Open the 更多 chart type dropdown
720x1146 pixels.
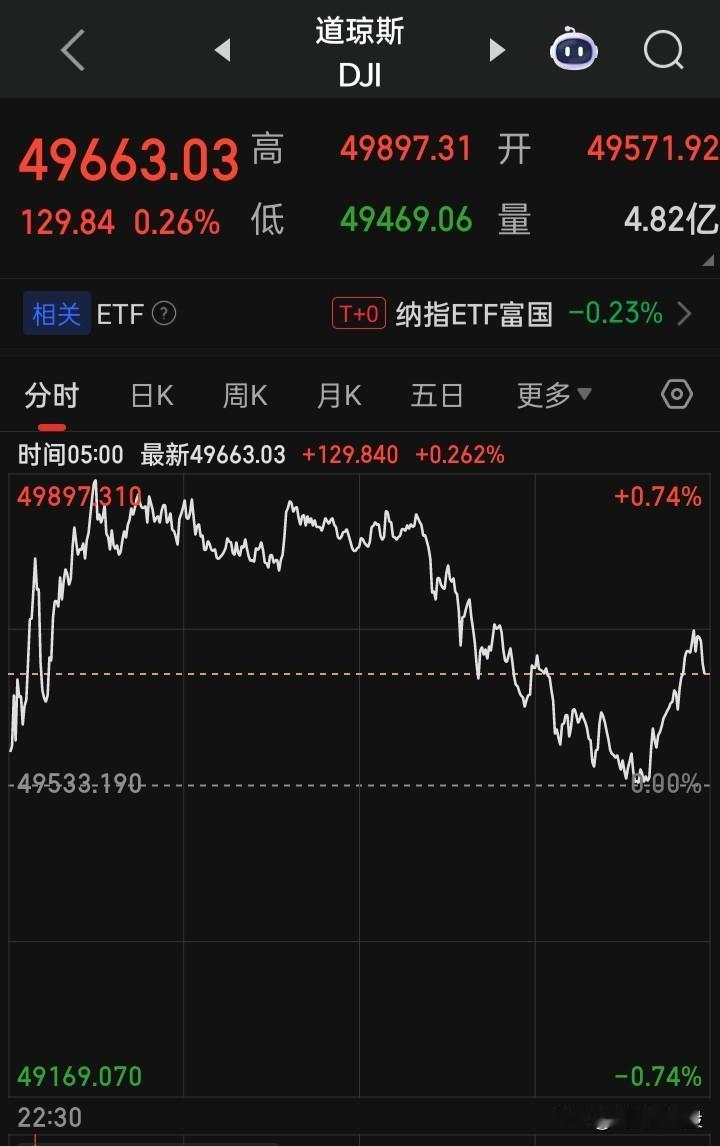click(553, 395)
